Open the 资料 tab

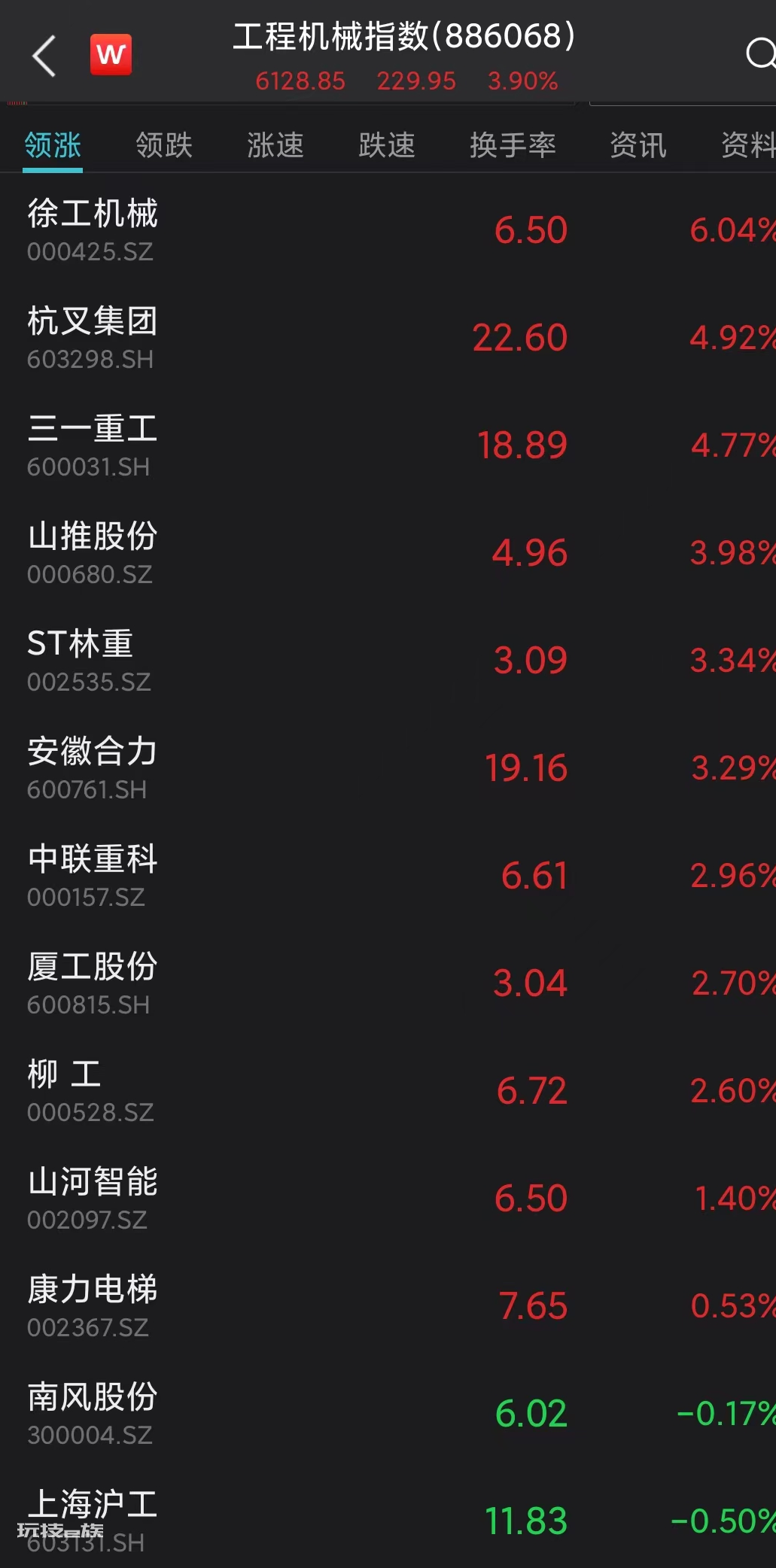click(748, 144)
